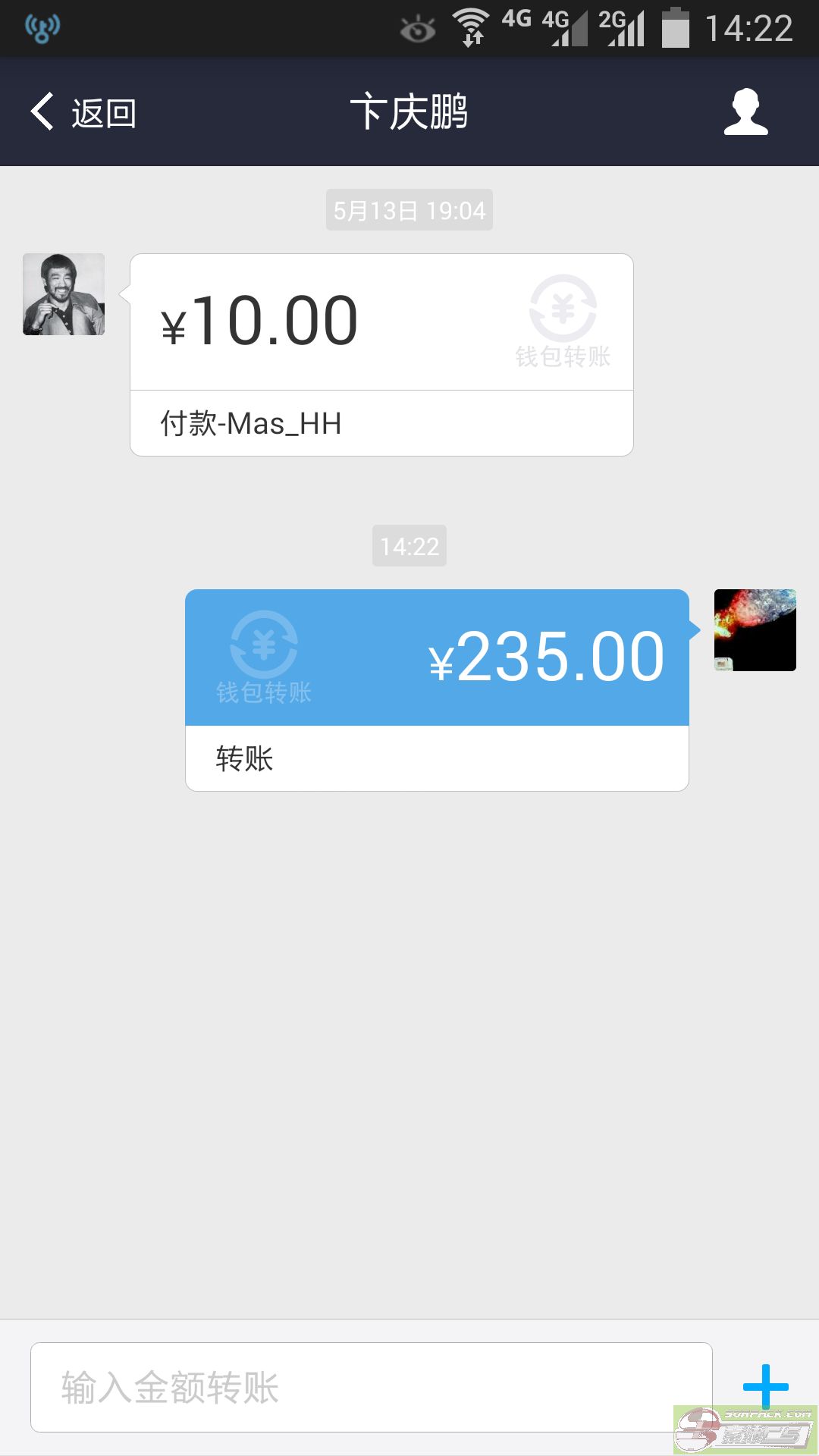Open the ¥10.00 transfer from 付款-Mas_HH
The image size is (819, 1456).
pyautogui.click(x=381, y=354)
